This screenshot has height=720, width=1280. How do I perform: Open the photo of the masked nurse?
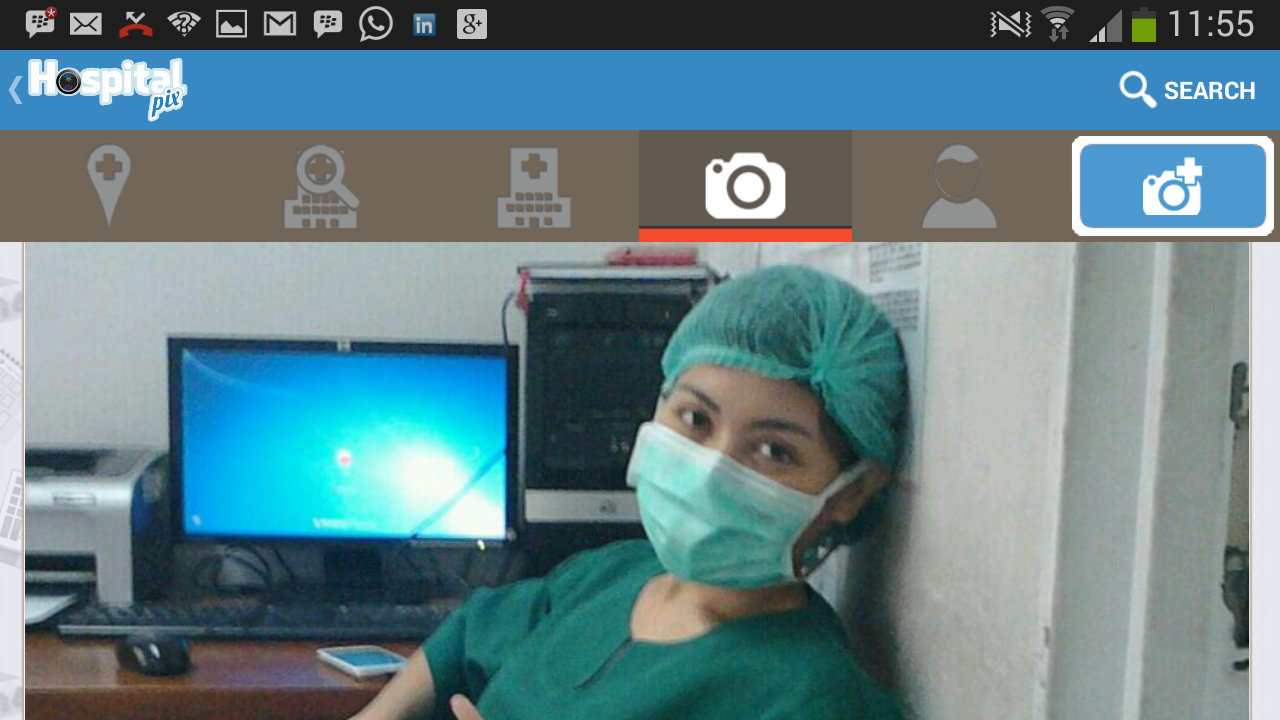tap(637, 480)
